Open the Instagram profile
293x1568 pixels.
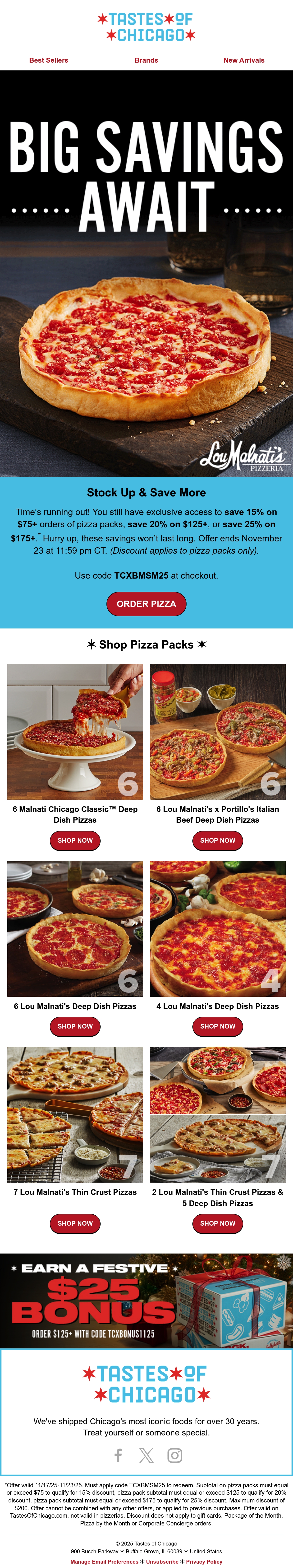point(175,1456)
